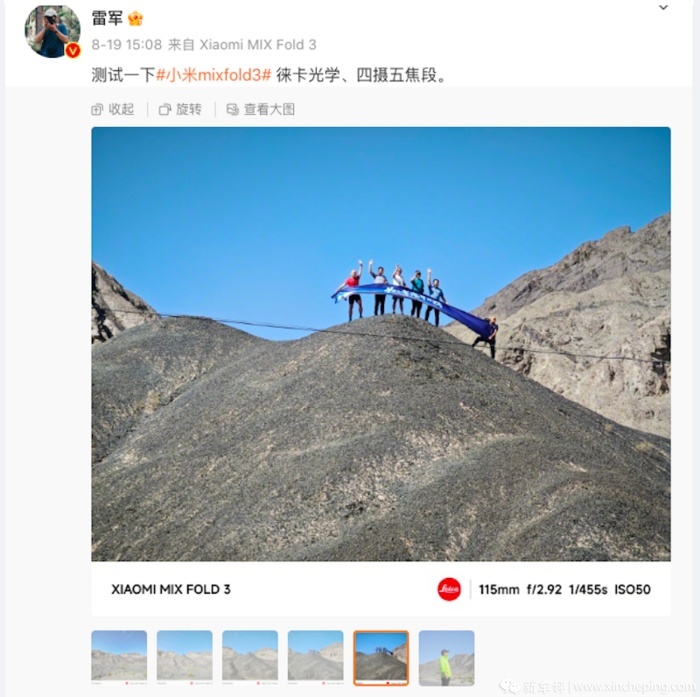Open the main mountain photo

click(x=380, y=343)
